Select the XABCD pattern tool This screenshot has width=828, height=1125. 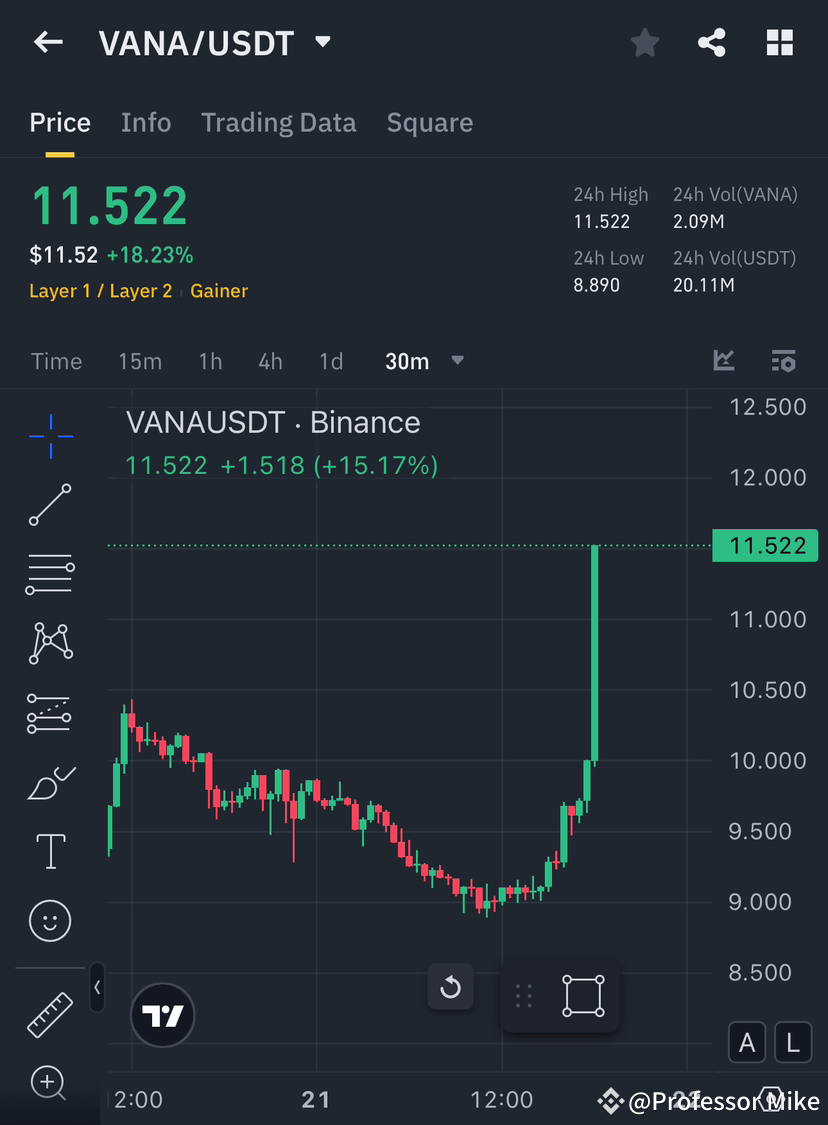(x=50, y=643)
